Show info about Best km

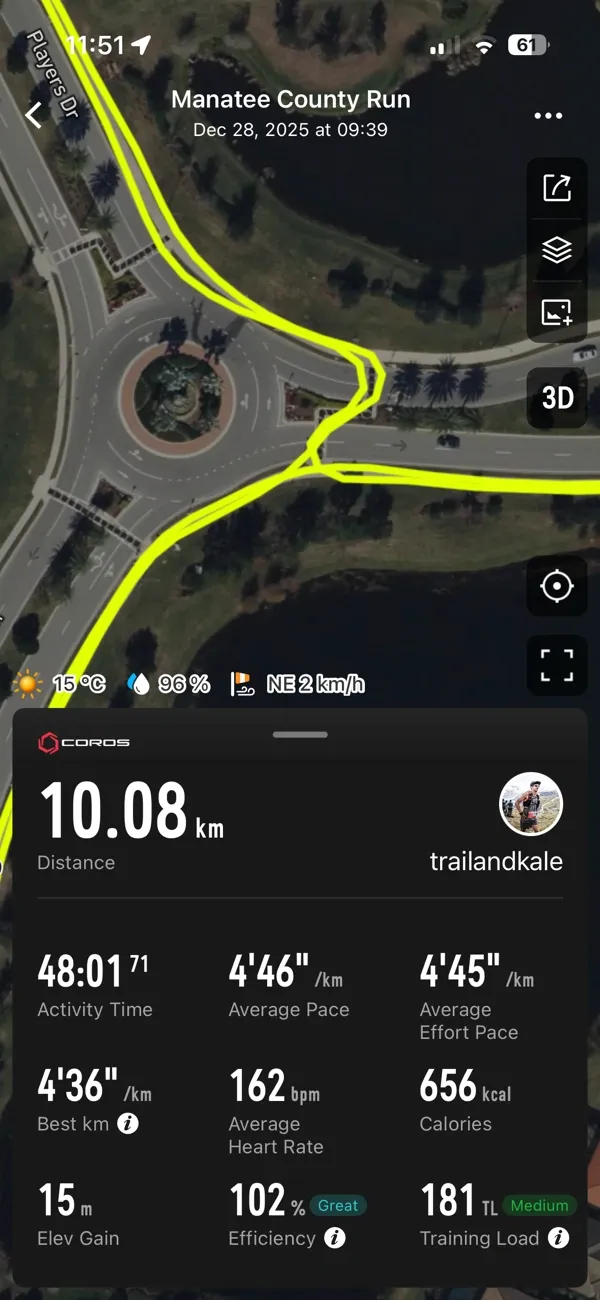point(128,1124)
